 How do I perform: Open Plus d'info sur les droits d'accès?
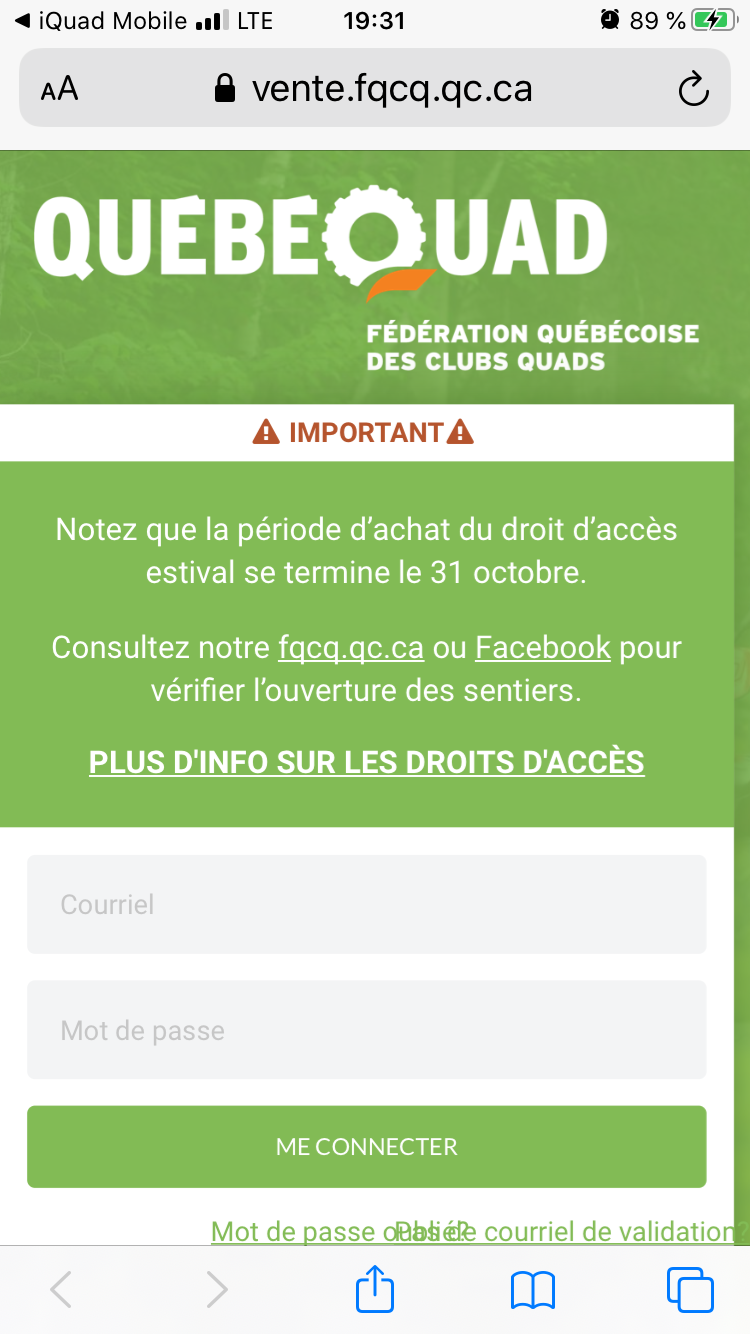367,762
